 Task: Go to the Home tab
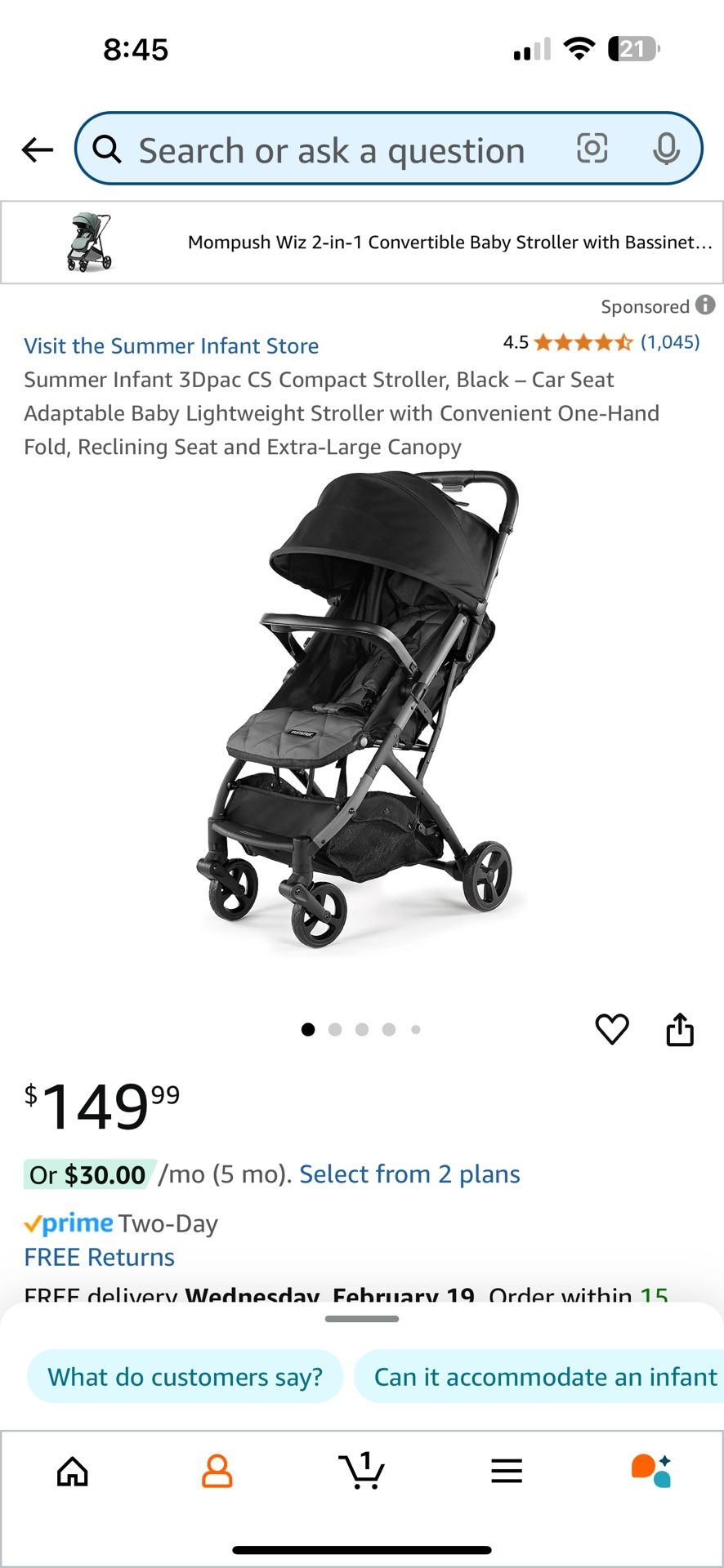tap(73, 1472)
